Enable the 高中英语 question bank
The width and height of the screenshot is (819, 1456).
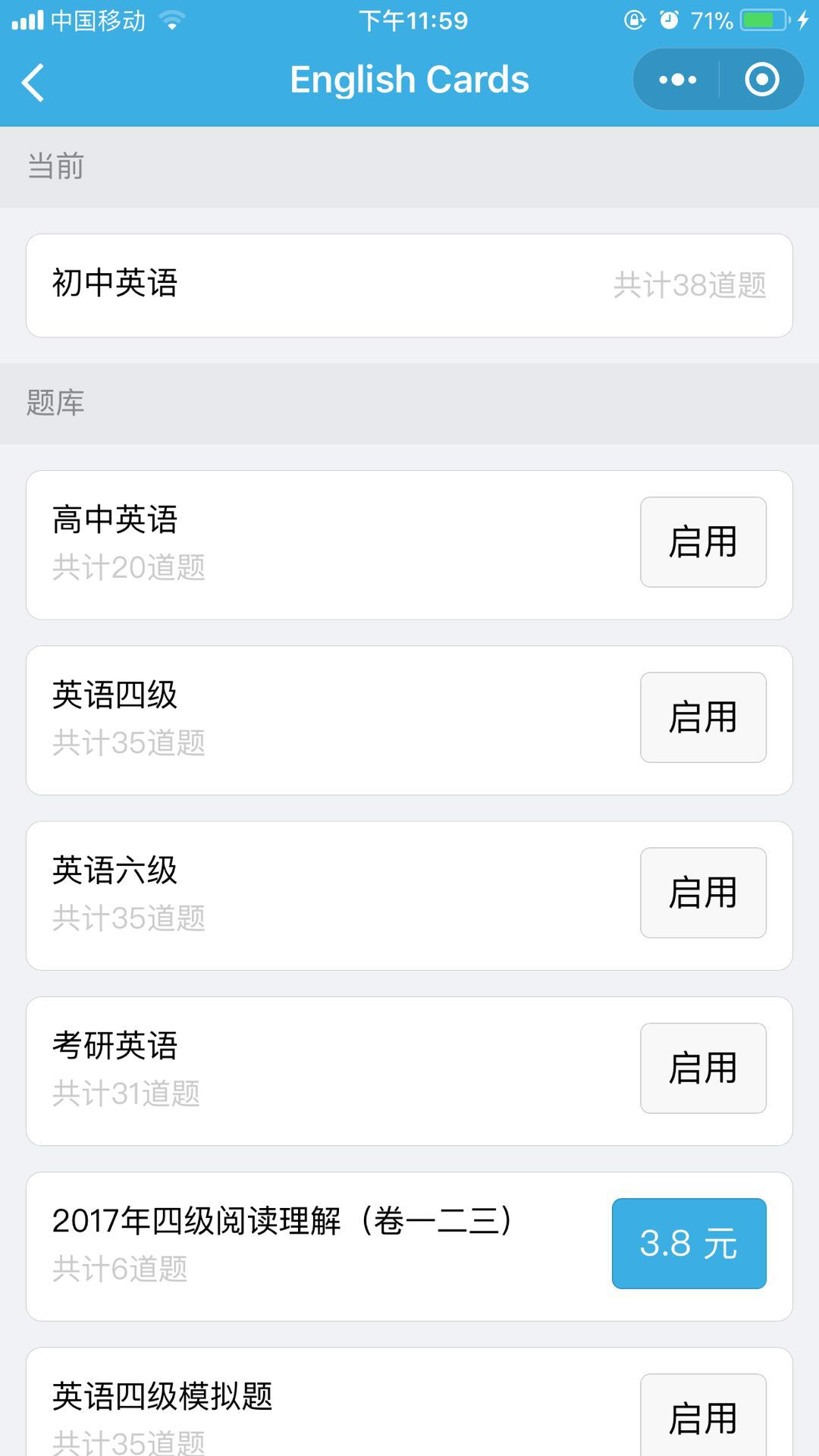click(x=703, y=542)
